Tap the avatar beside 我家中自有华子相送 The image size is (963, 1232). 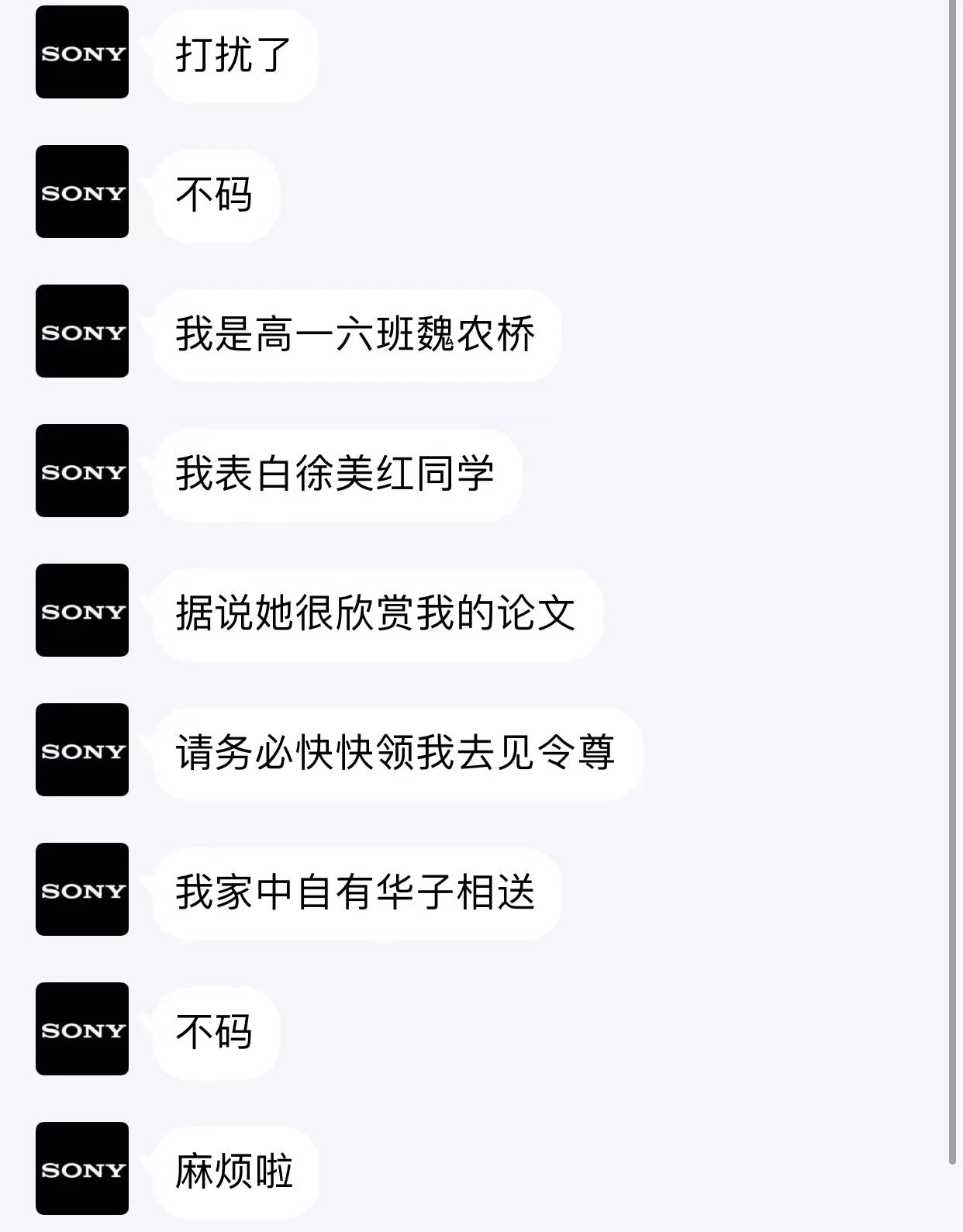tap(82, 889)
